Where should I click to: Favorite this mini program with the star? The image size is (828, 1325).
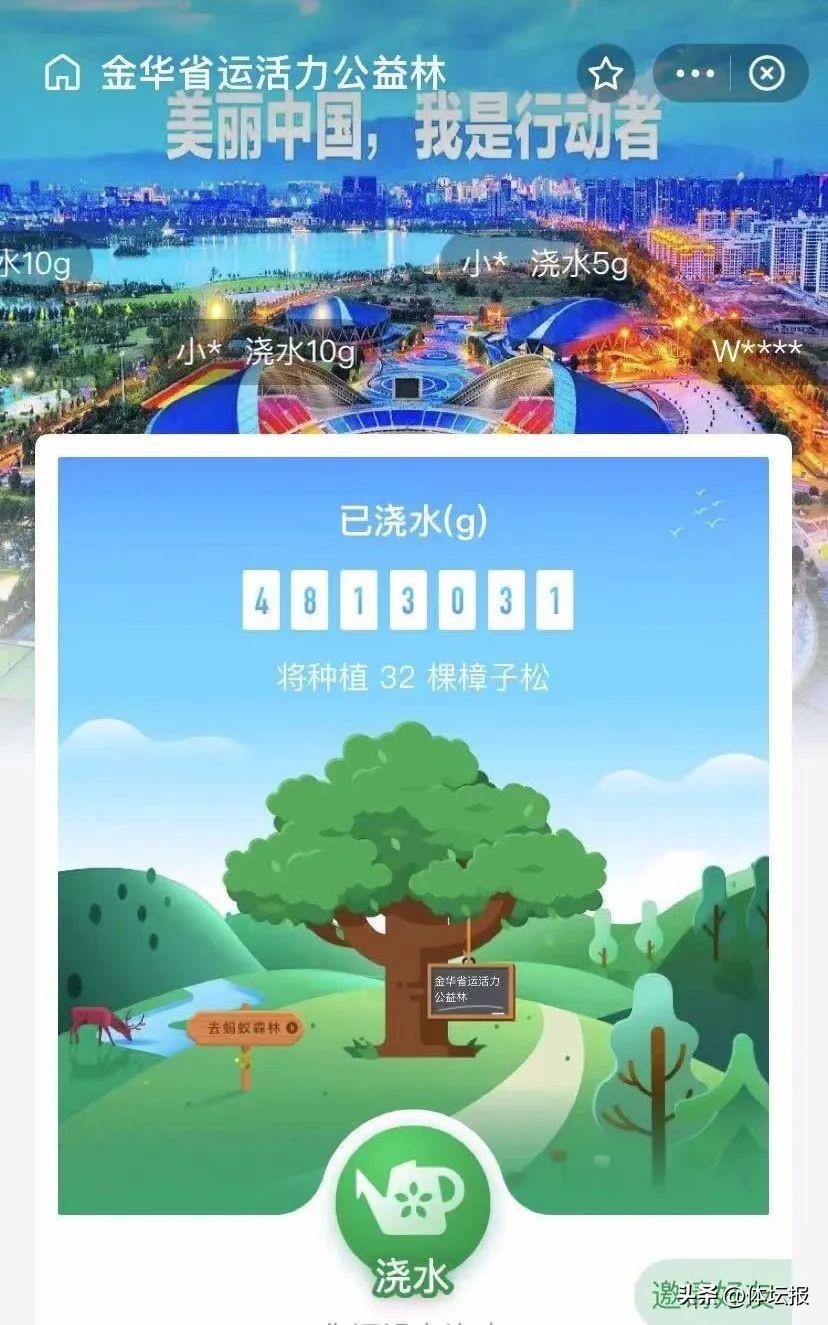coord(605,74)
